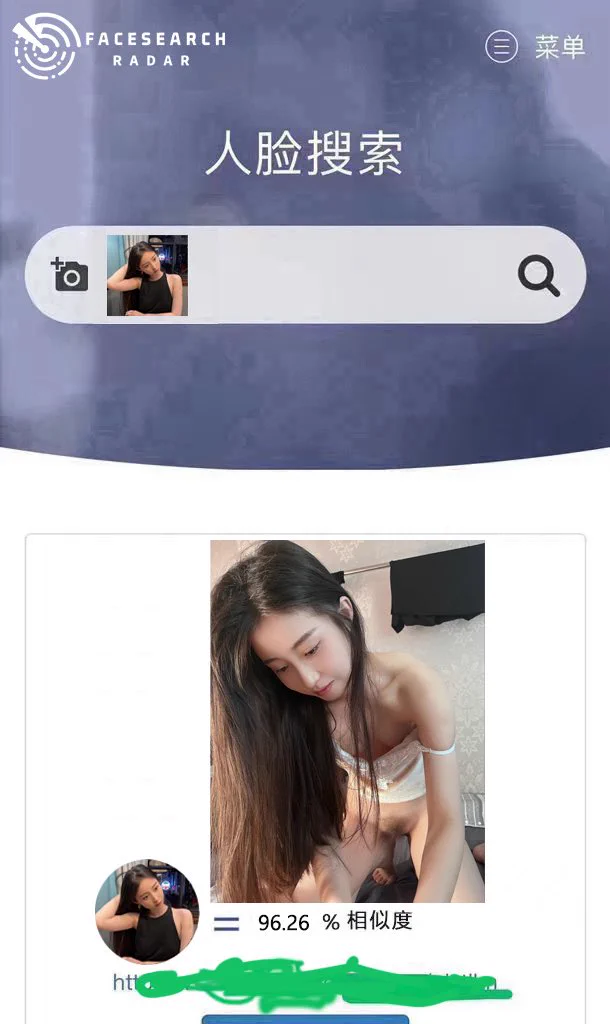Tap the uploaded thumbnail in search bar

pyautogui.click(x=147, y=276)
